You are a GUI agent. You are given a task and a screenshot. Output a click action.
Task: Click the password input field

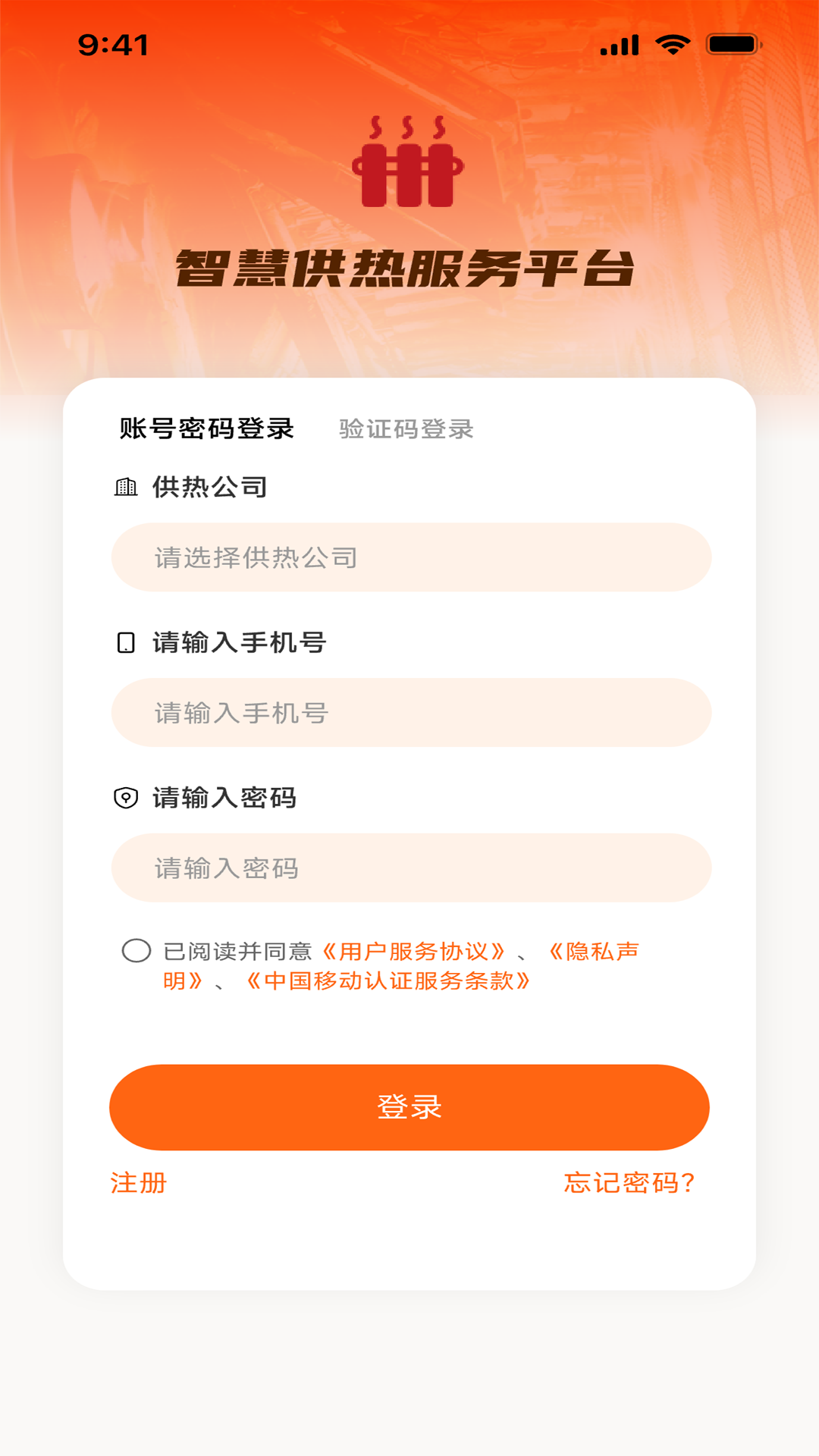coord(409,867)
